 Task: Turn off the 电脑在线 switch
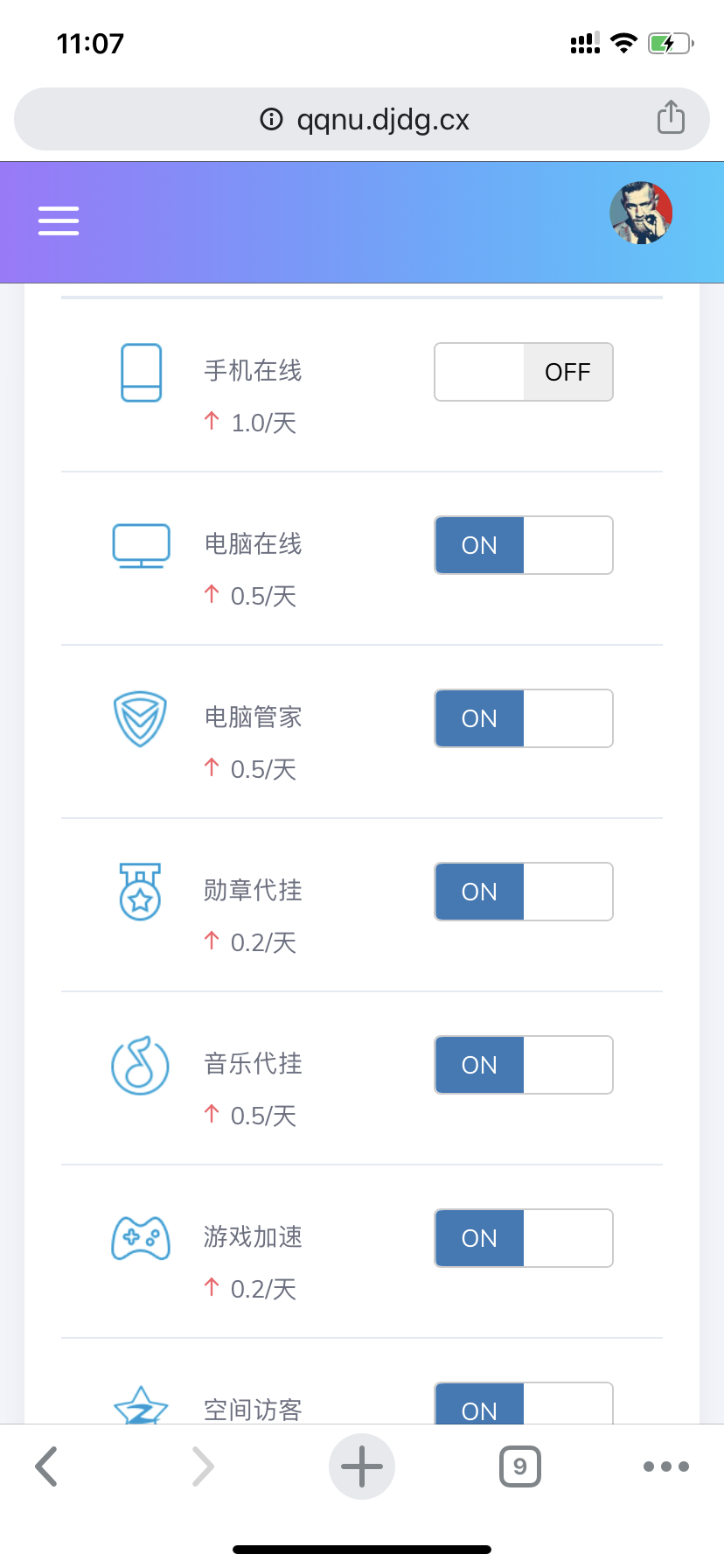524,545
